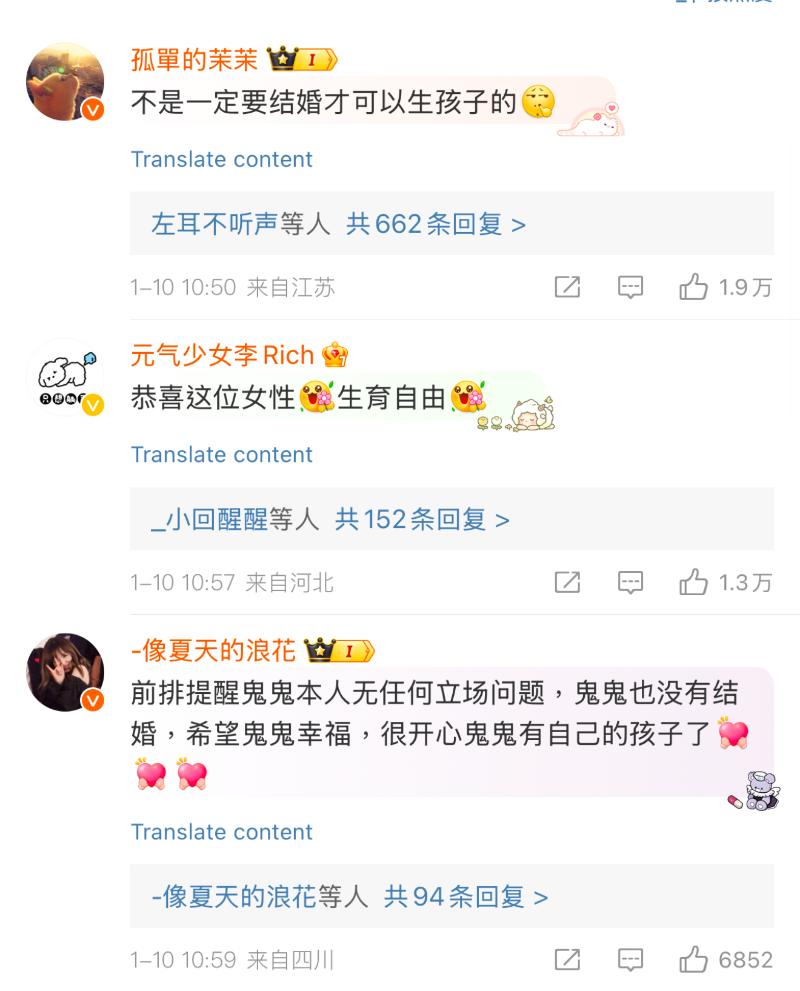
Task: Share -像夏天的浪花's comment
Action: click(567, 960)
